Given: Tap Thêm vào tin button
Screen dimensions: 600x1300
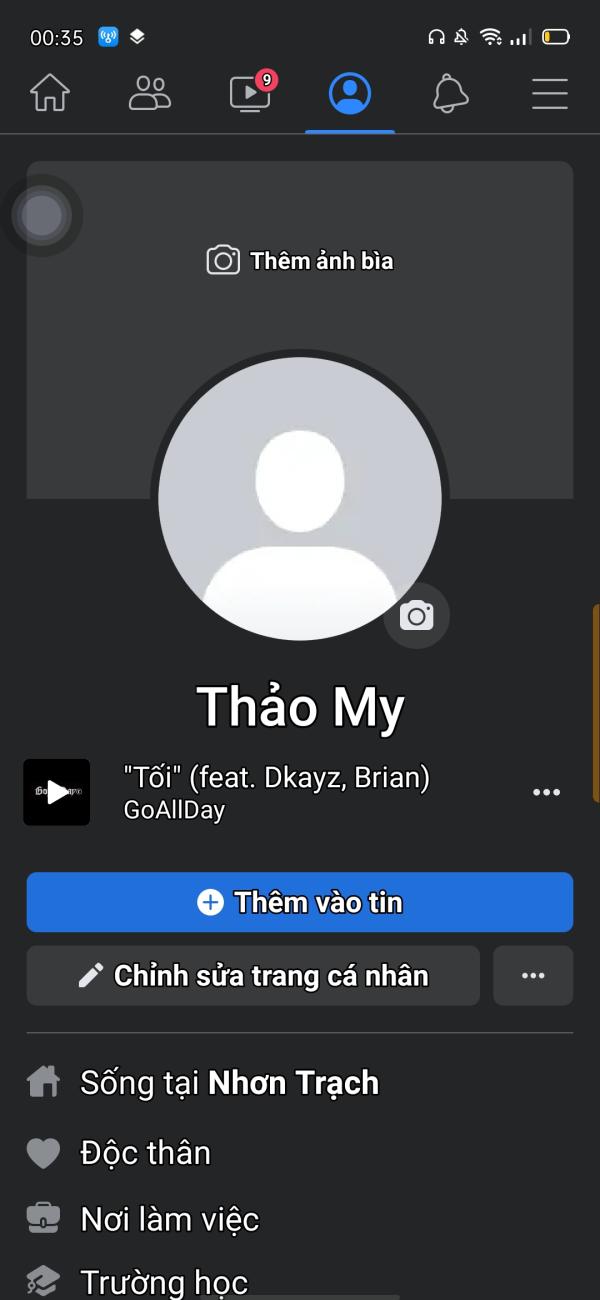Looking at the screenshot, I should [300, 902].
